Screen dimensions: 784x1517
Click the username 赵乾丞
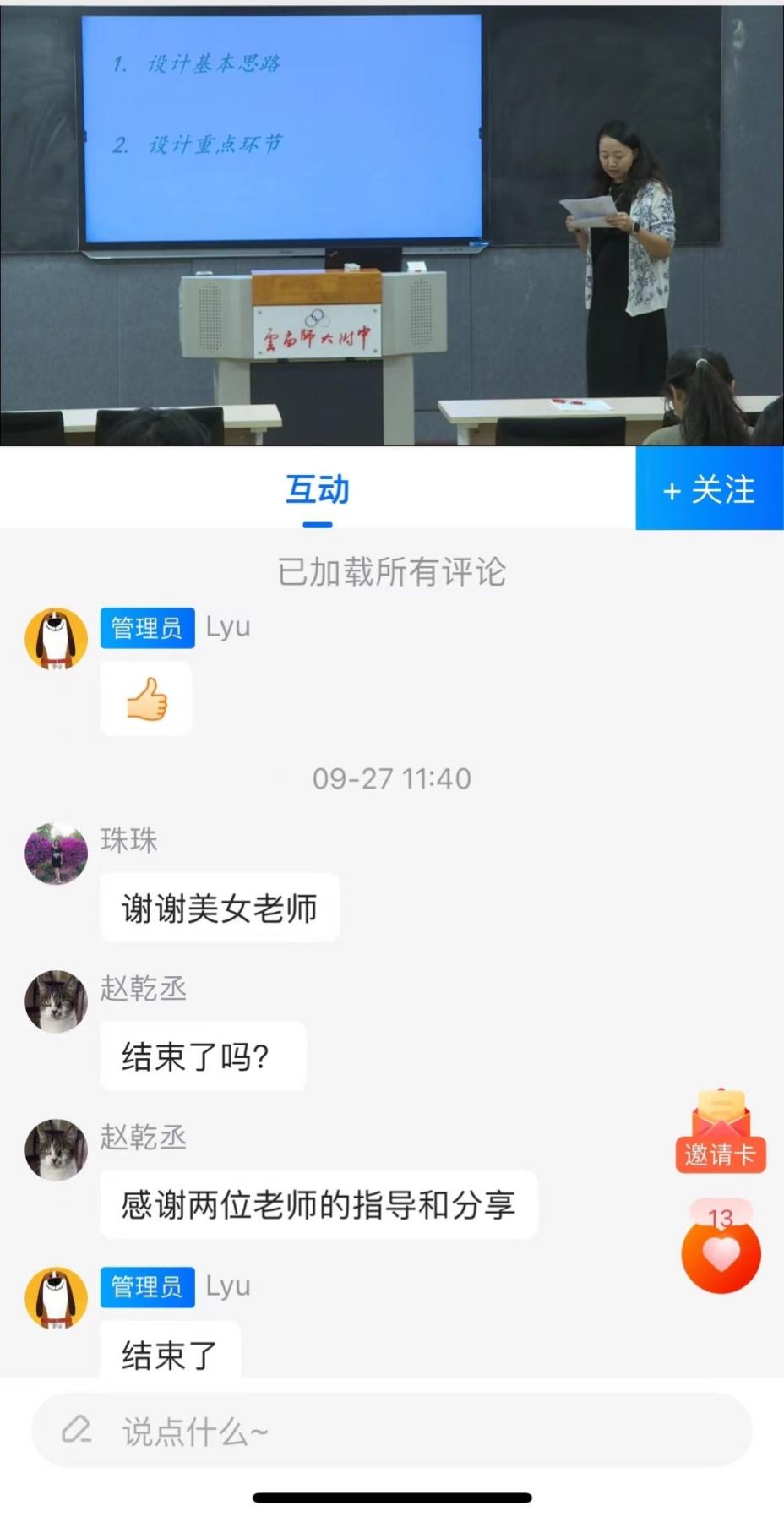(143, 989)
